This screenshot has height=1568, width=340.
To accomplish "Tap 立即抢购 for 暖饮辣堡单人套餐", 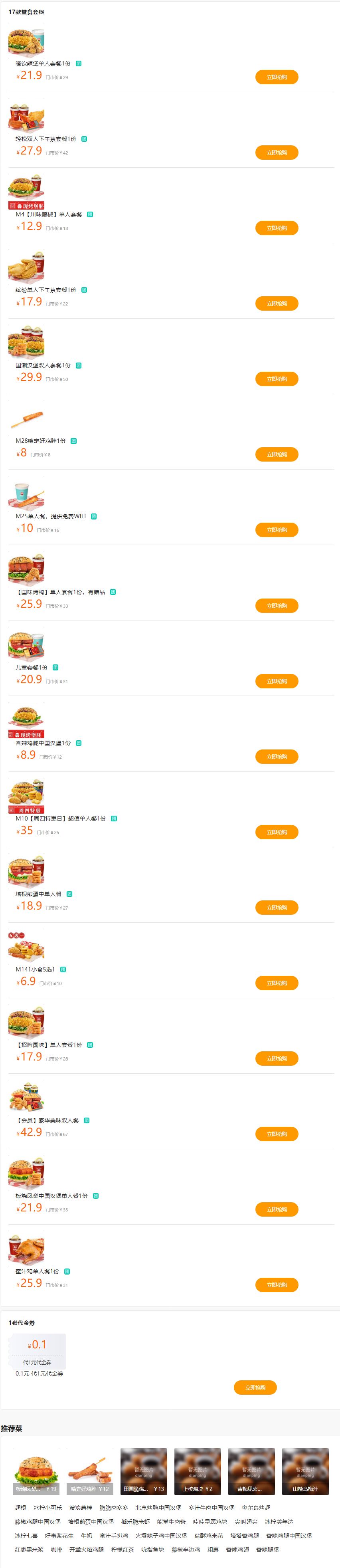I will click(x=276, y=77).
